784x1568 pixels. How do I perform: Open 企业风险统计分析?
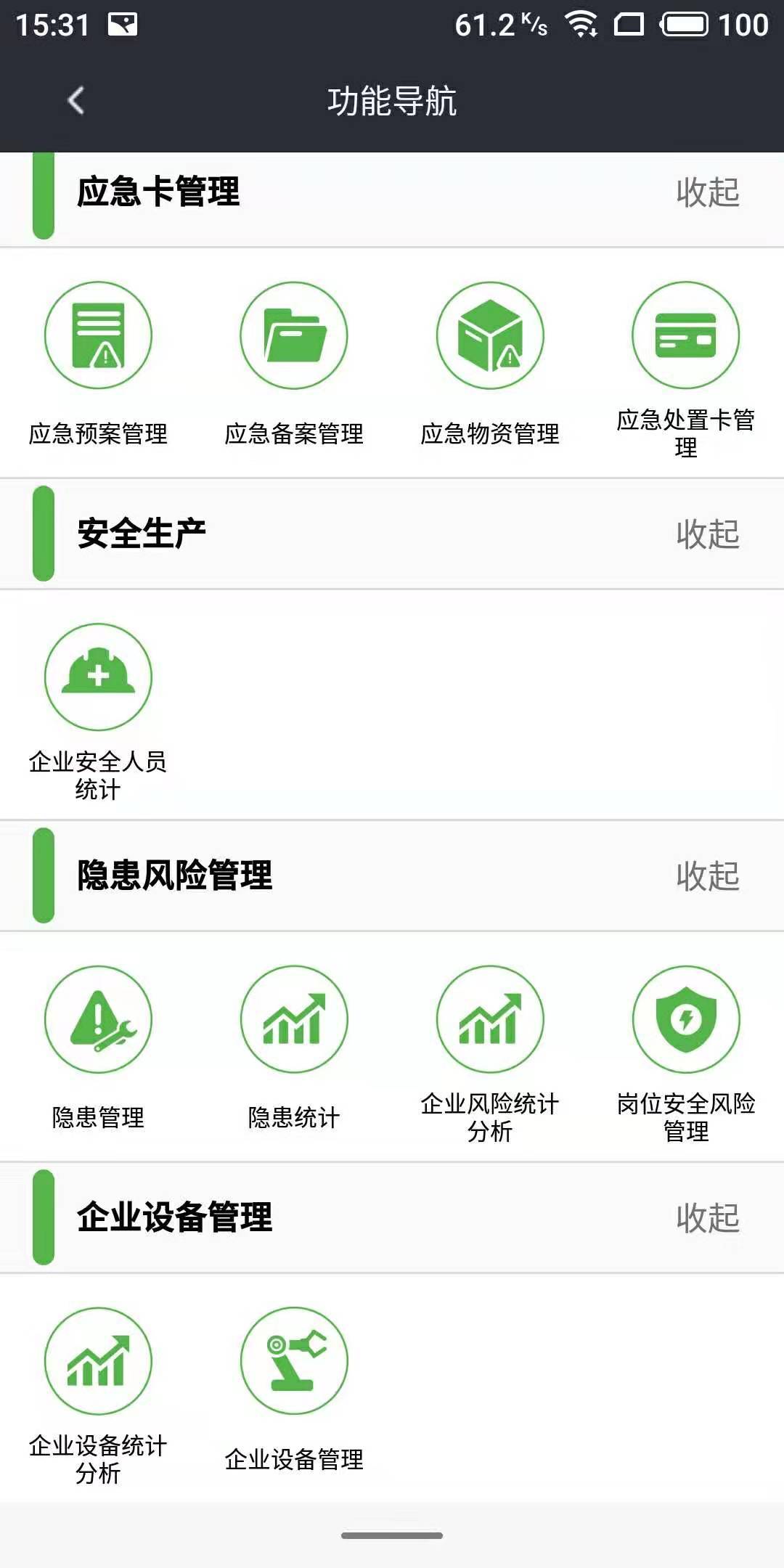(x=490, y=1020)
